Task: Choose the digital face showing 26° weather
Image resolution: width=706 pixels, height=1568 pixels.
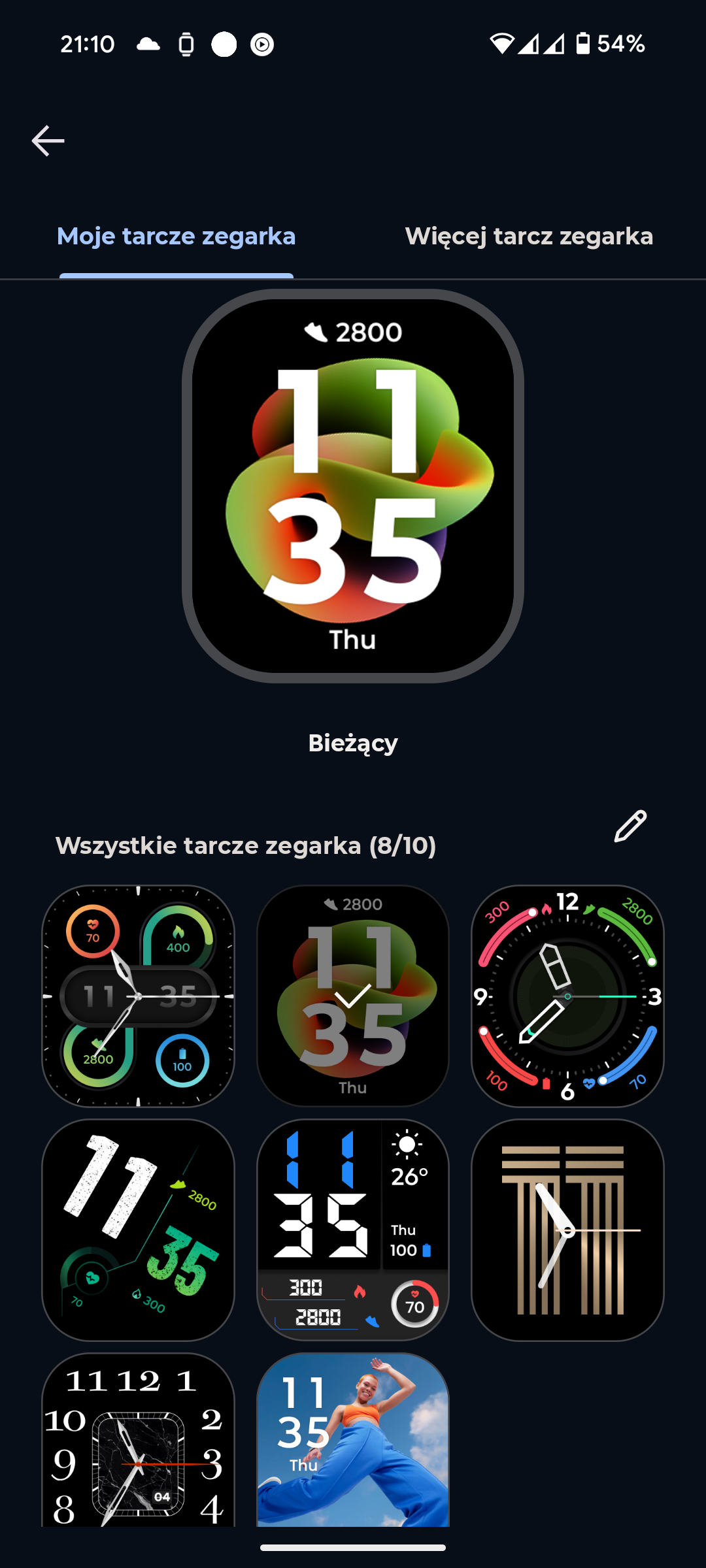Action: pyautogui.click(x=353, y=1230)
